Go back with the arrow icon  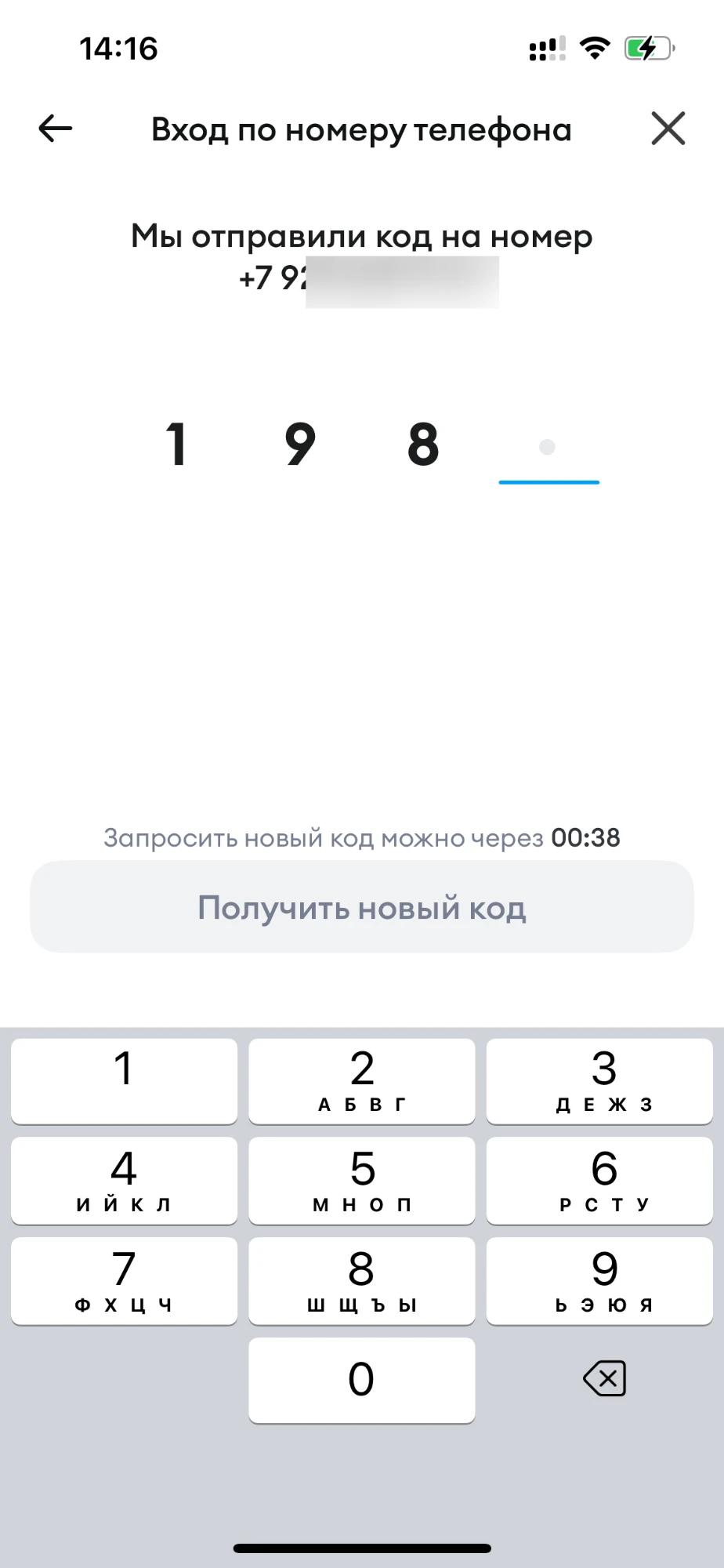56,129
